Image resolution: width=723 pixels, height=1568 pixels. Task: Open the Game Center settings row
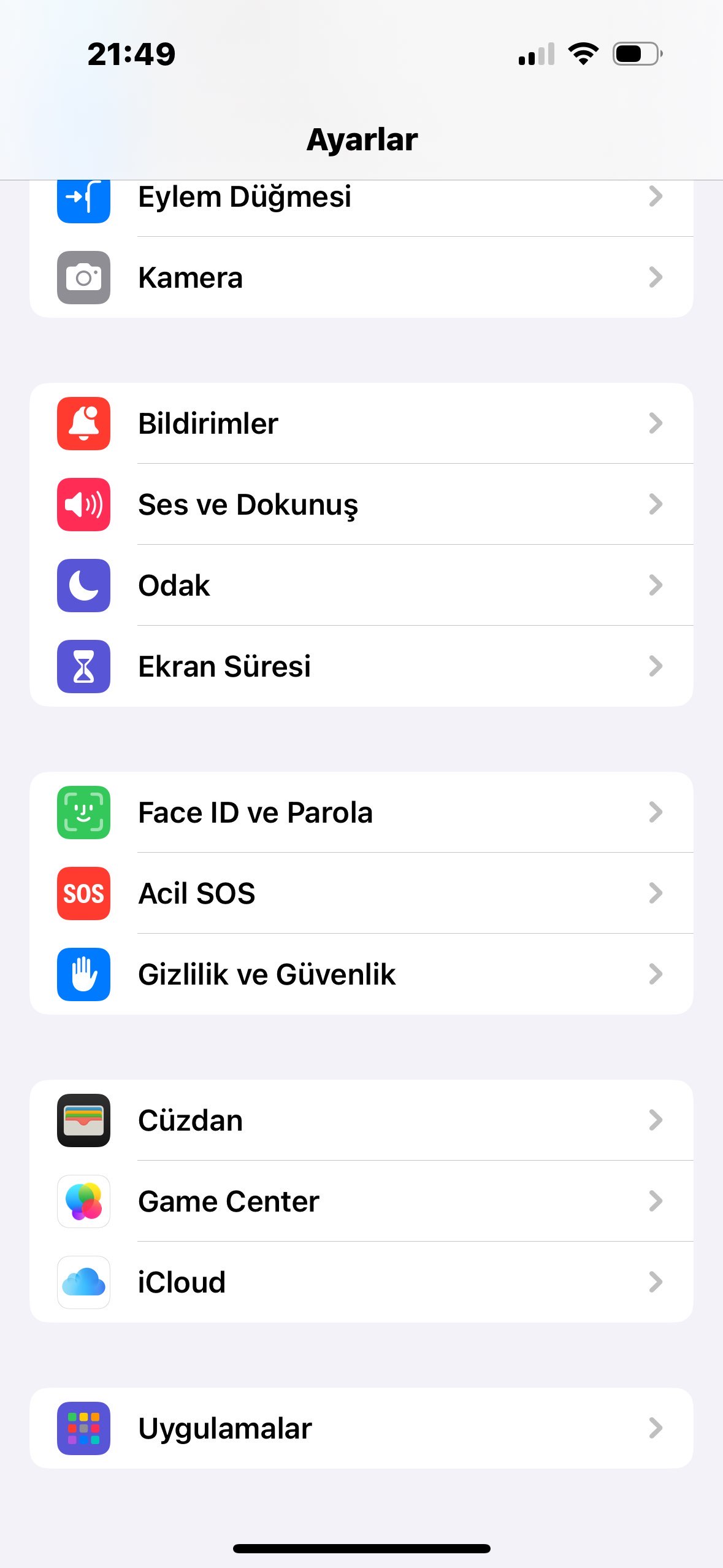point(362,1201)
